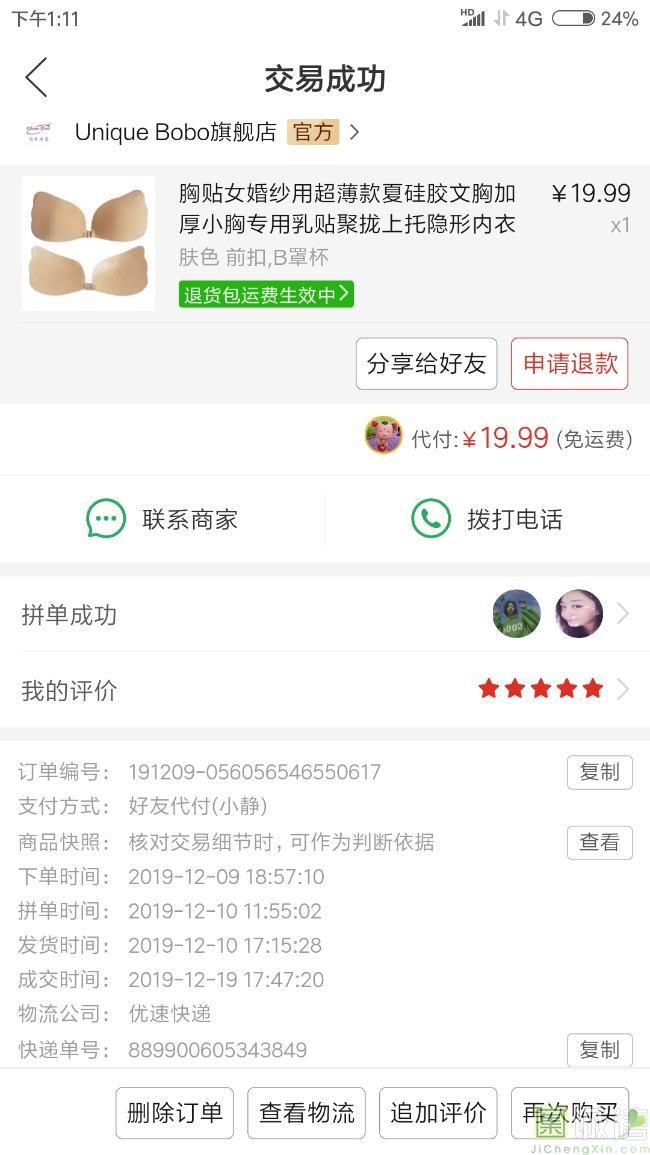Tap the 删除订单 button

click(x=175, y=1113)
